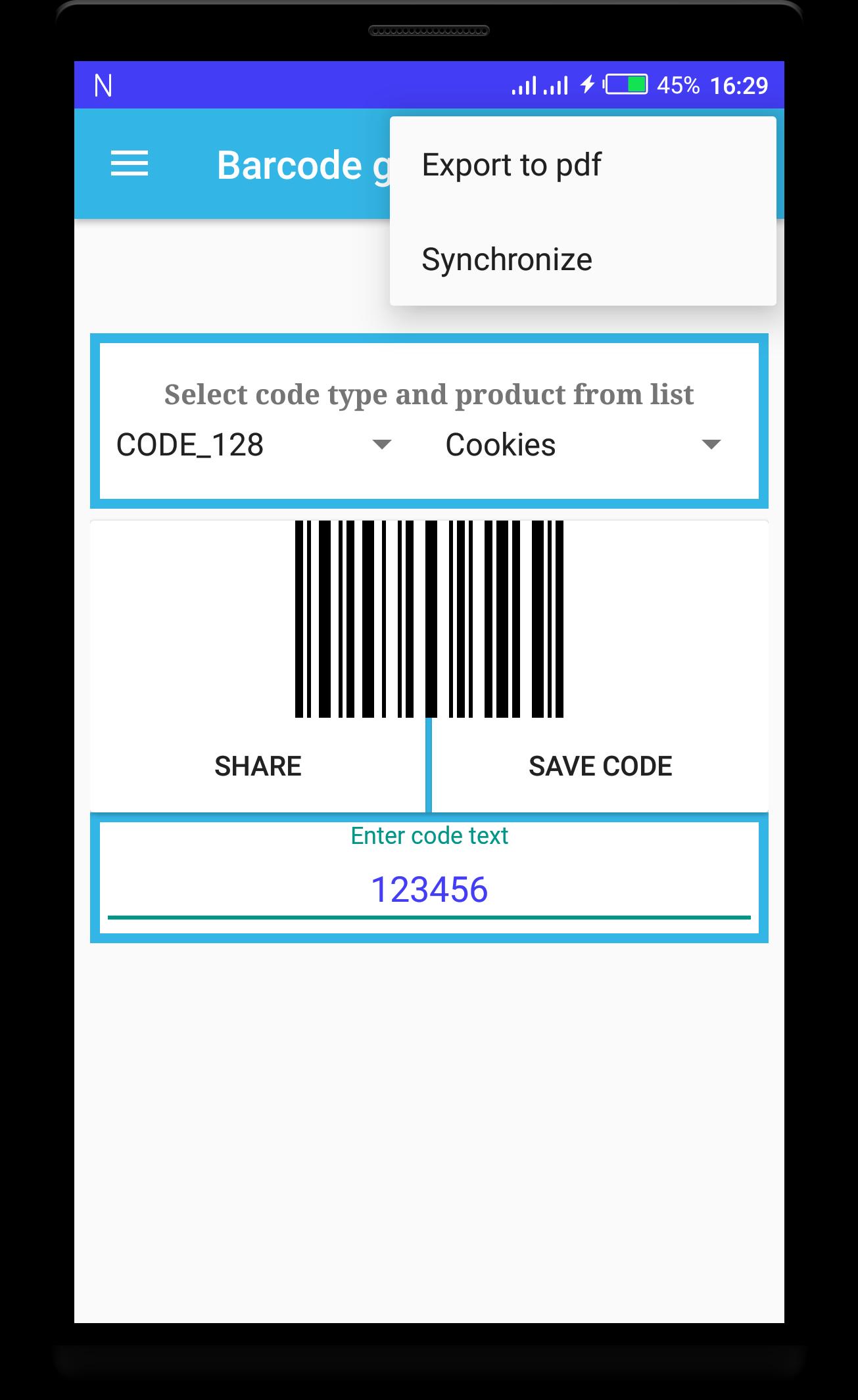Tap the charging lightning bolt icon
The width and height of the screenshot is (858, 1400).
pyautogui.click(x=587, y=85)
